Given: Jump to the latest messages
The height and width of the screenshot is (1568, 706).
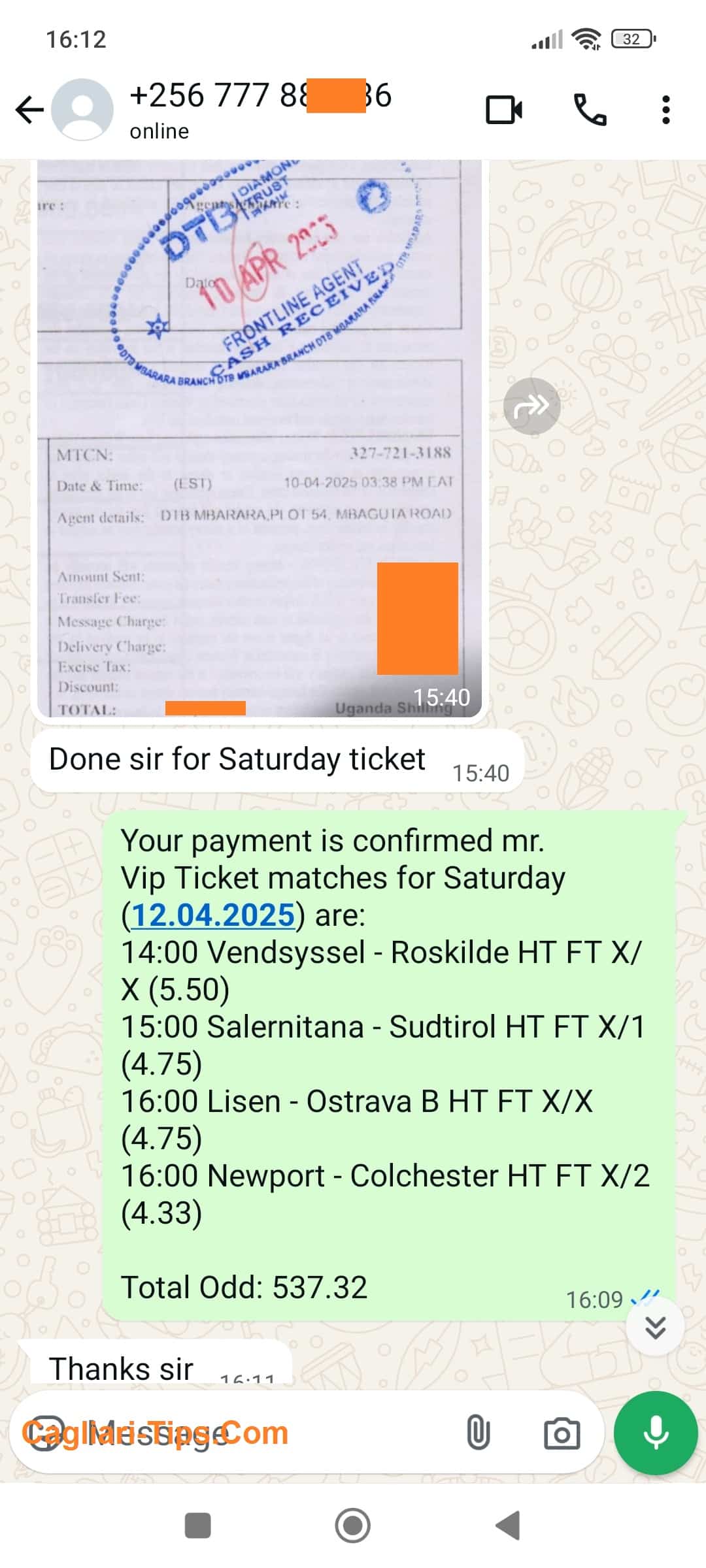Looking at the screenshot, I should (x=655, y=1328).
